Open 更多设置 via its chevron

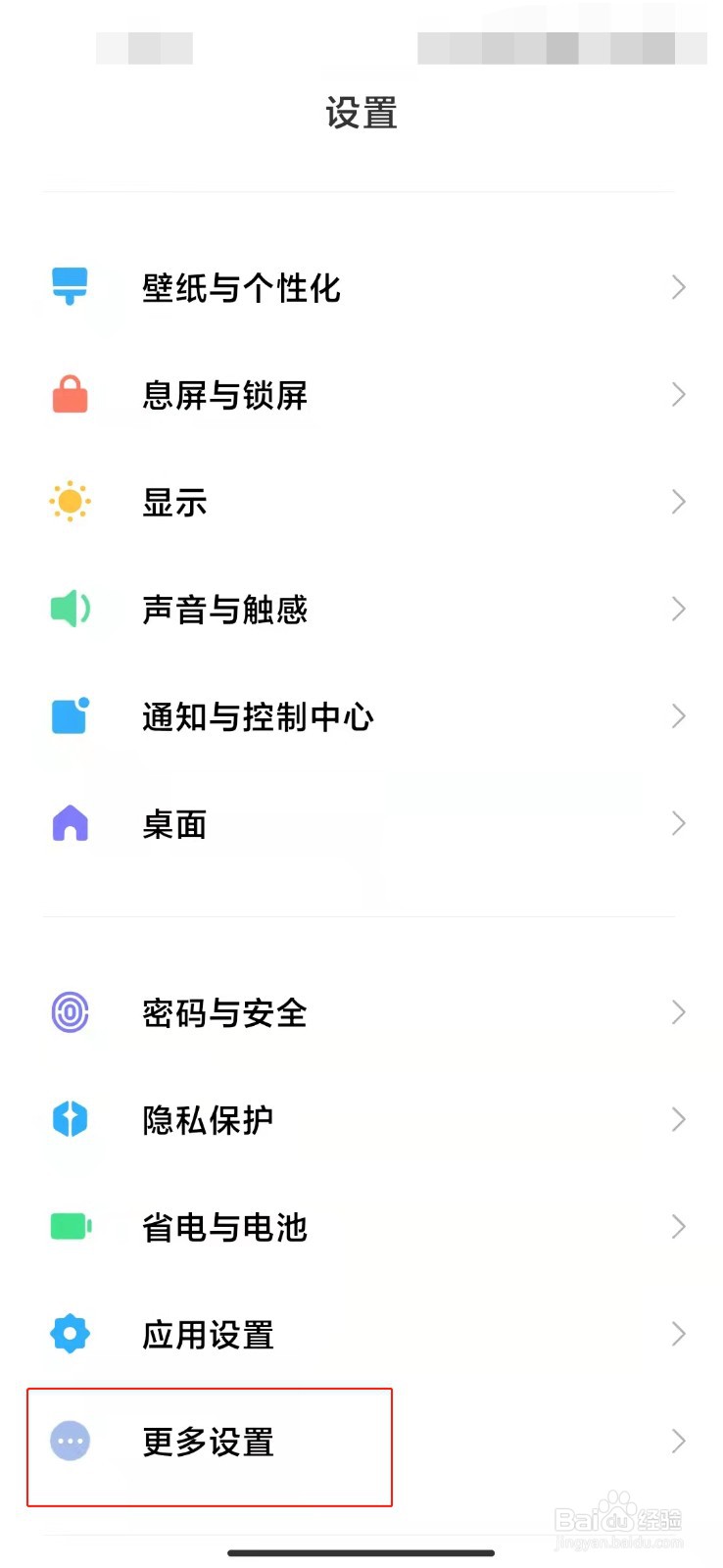[x=678, y=1442]
